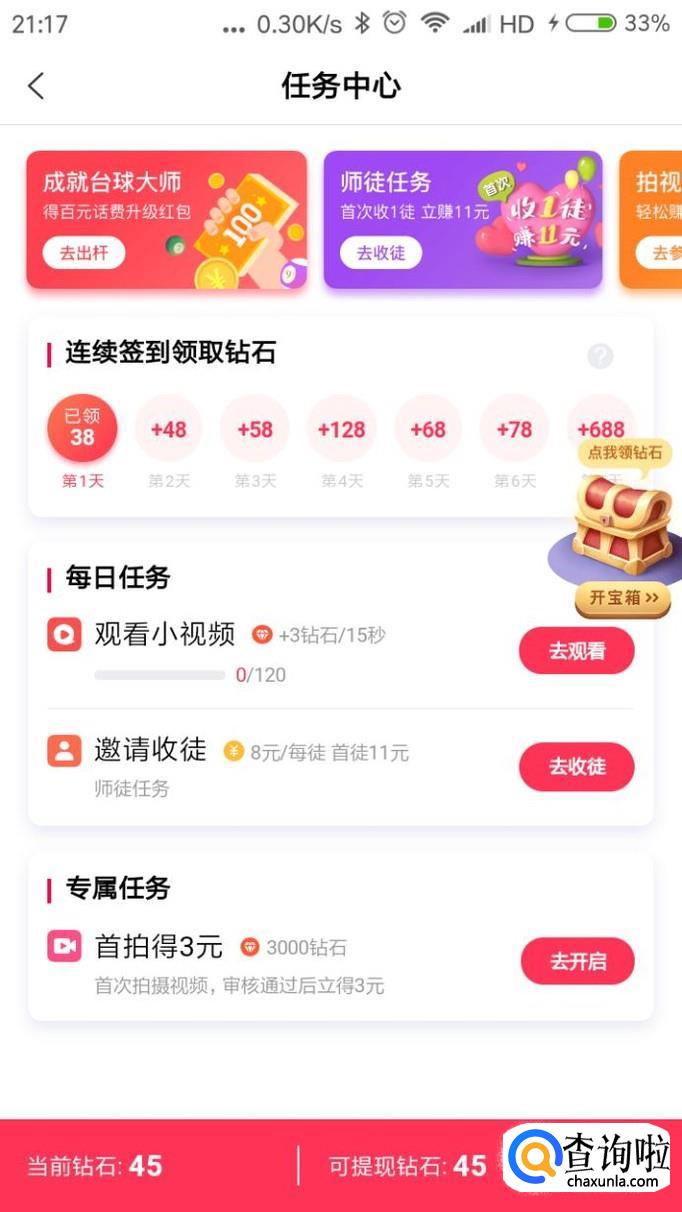Tap 去观看 for 观看小视频
Image resolution: width=682 pixels, height=1212 pixels.
[576, 651]
